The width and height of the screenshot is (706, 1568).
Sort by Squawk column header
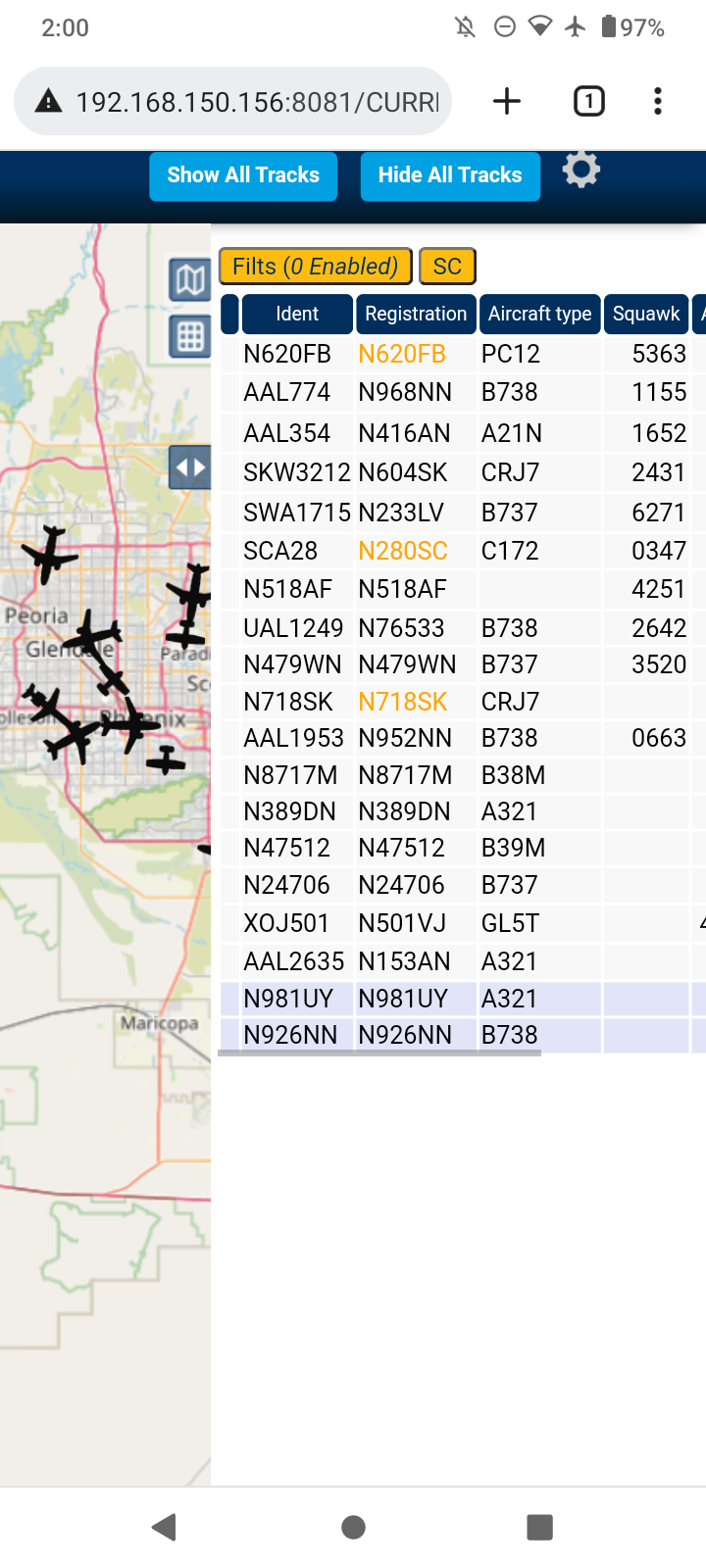pyautogui.click(x=646, y=314)
